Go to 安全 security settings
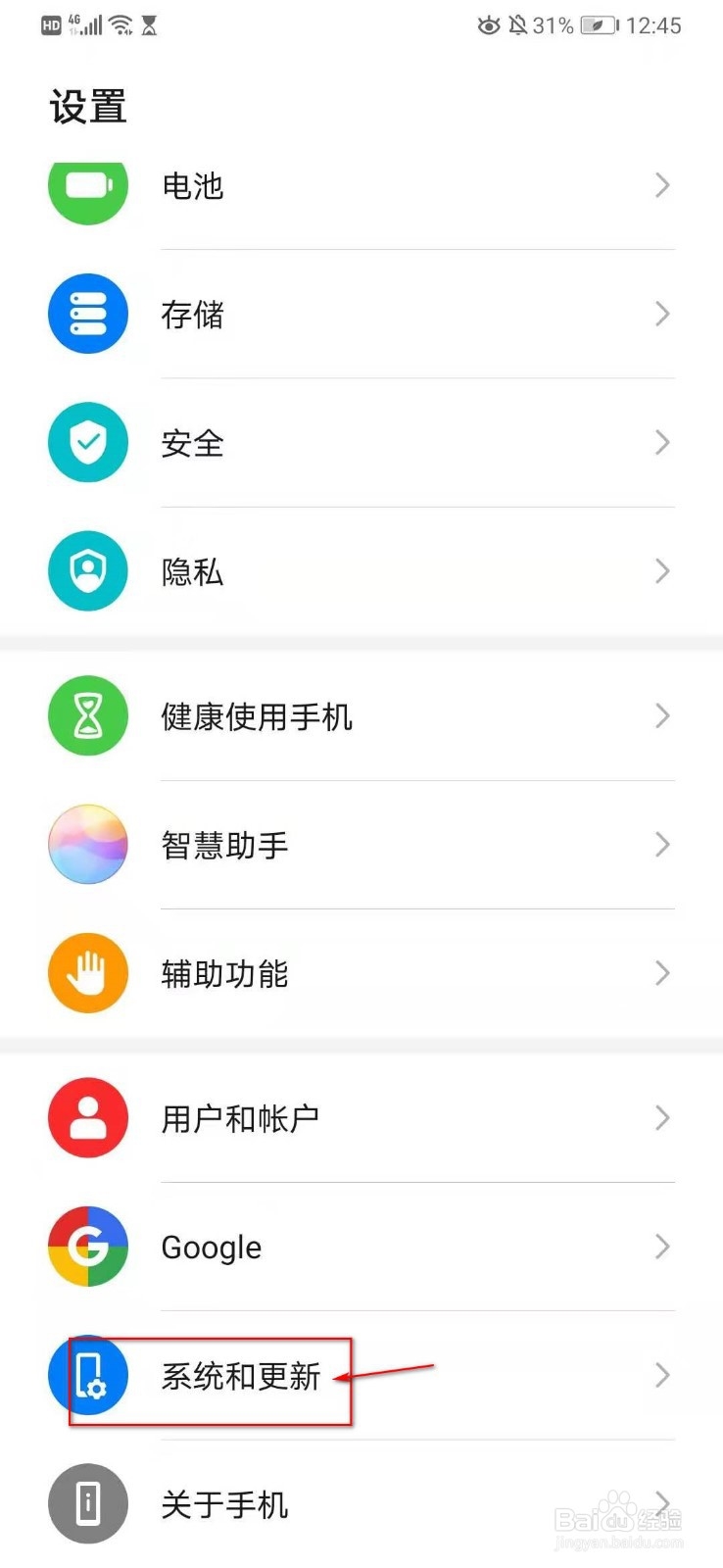Viewport: 723px width, 1568px height. (x=361, y=443)
